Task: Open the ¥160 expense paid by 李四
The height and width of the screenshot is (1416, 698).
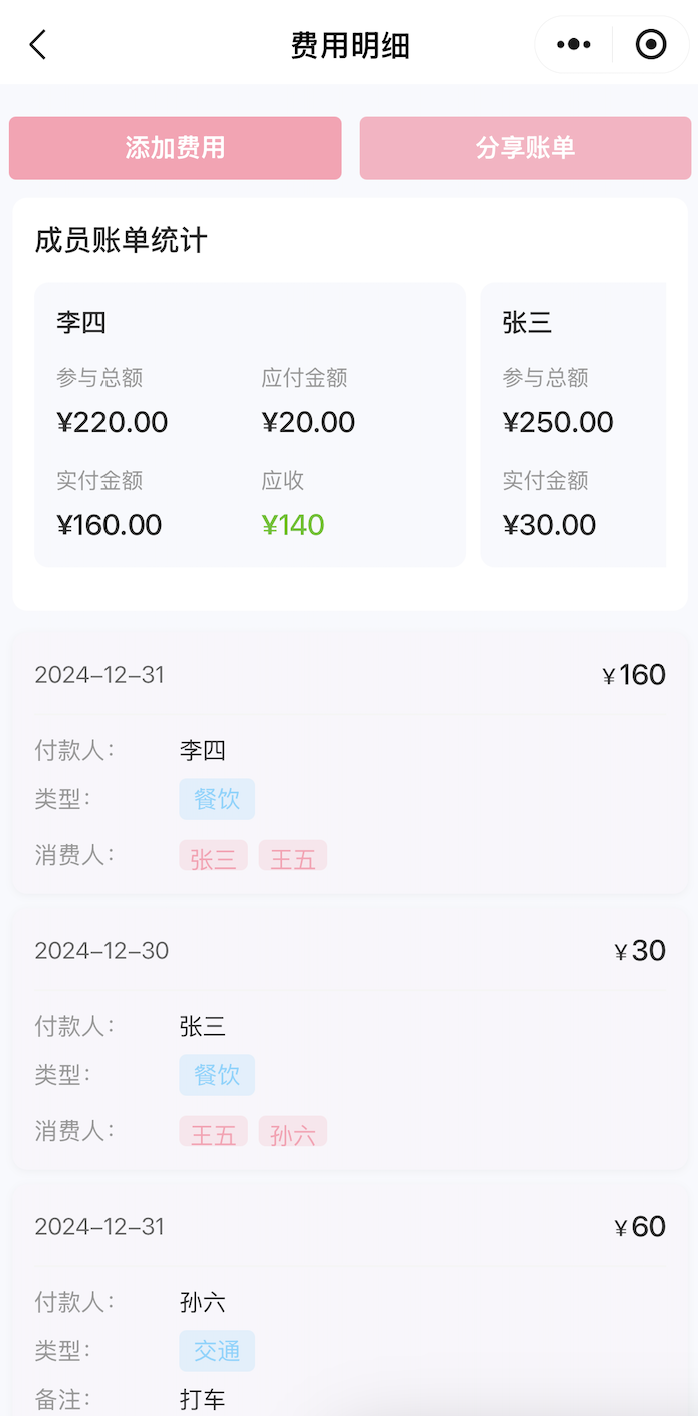Action: tap(350, 761)
